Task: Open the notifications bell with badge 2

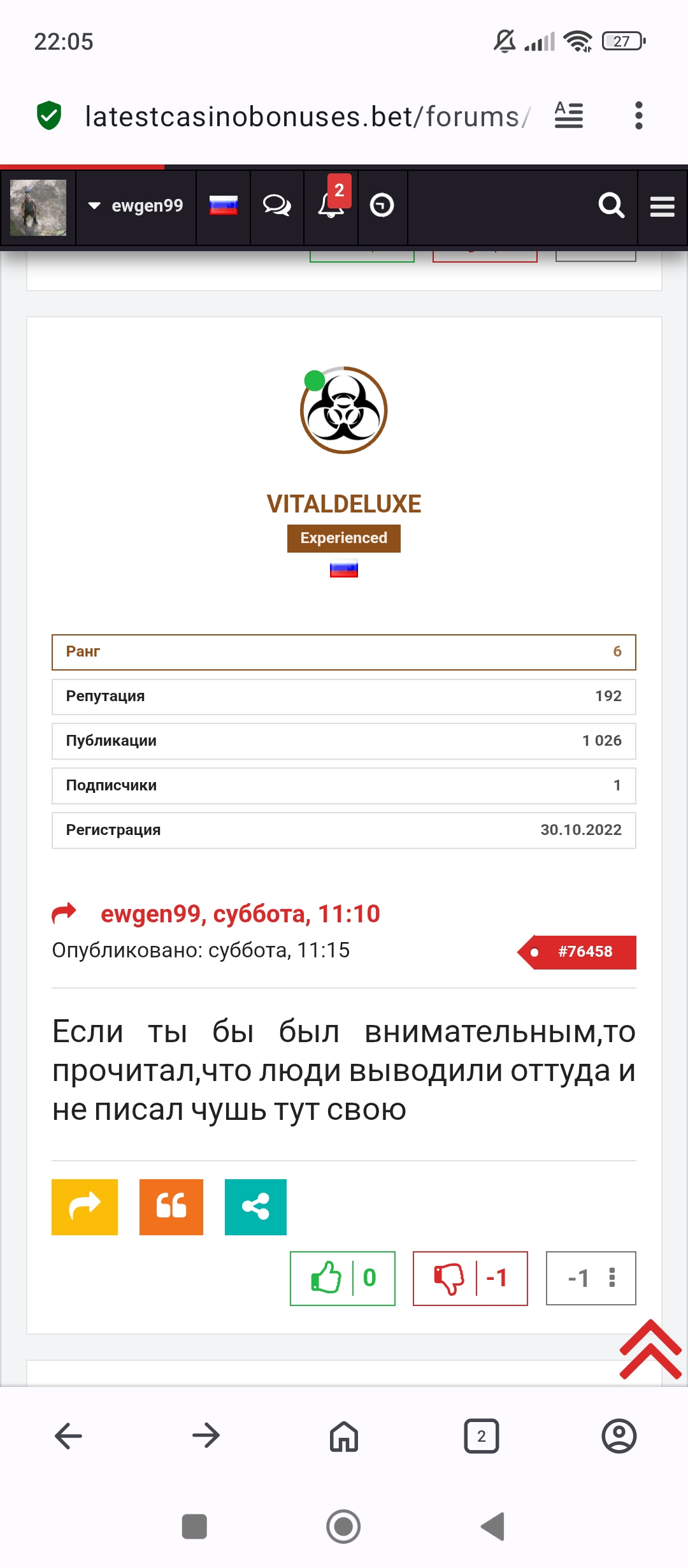Action: pos(331,206)
